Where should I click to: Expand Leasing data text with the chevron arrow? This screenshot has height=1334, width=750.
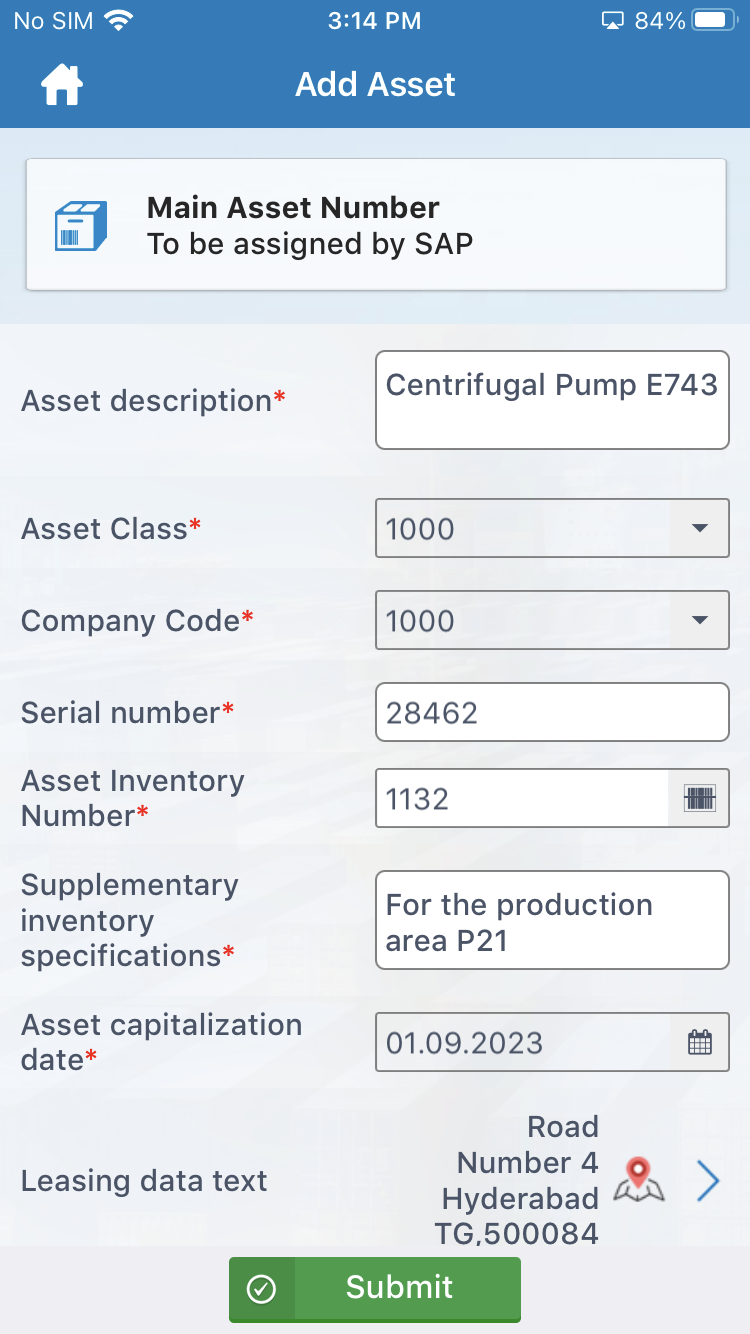[x=708, y=1181]
